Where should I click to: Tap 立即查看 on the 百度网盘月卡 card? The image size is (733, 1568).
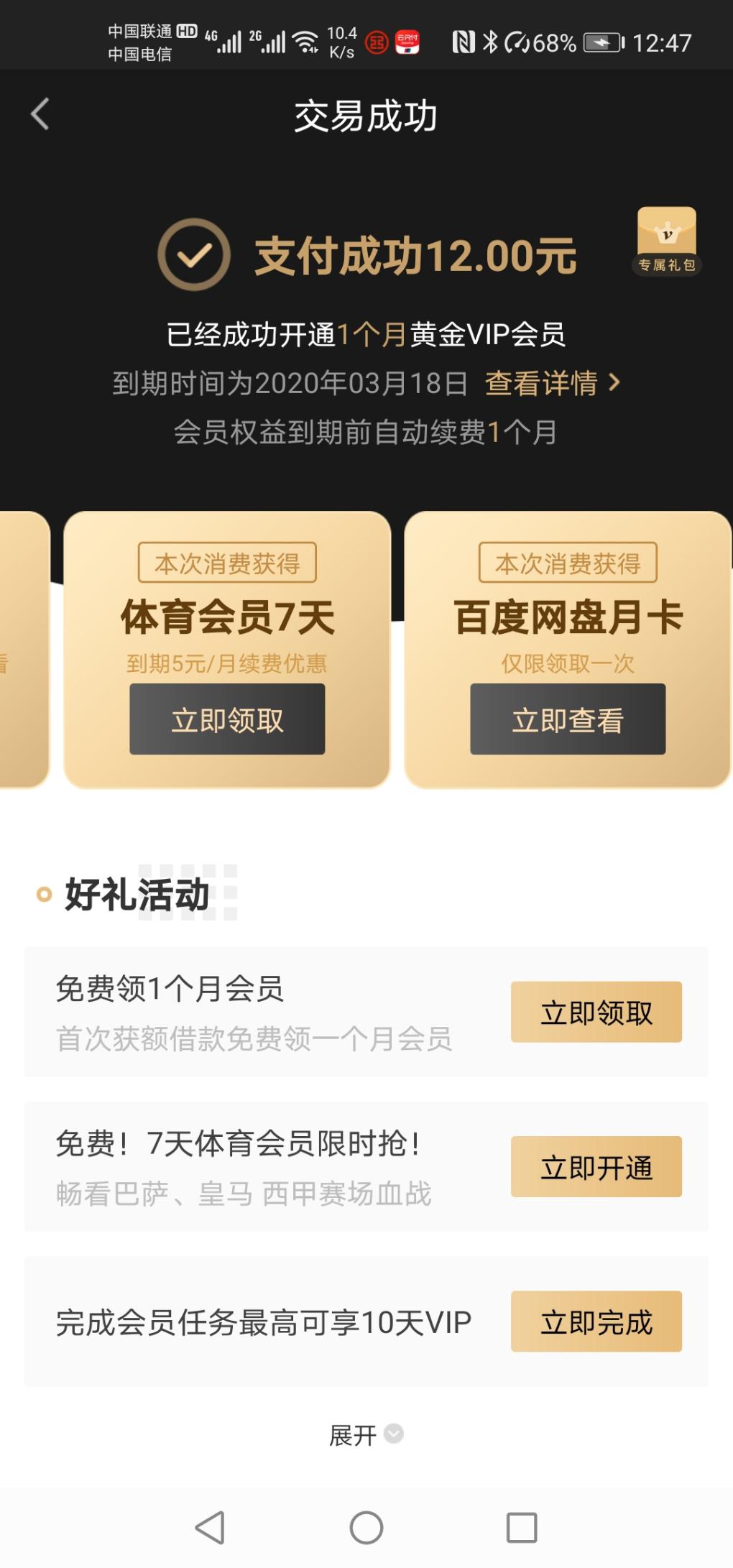(568, 719)
